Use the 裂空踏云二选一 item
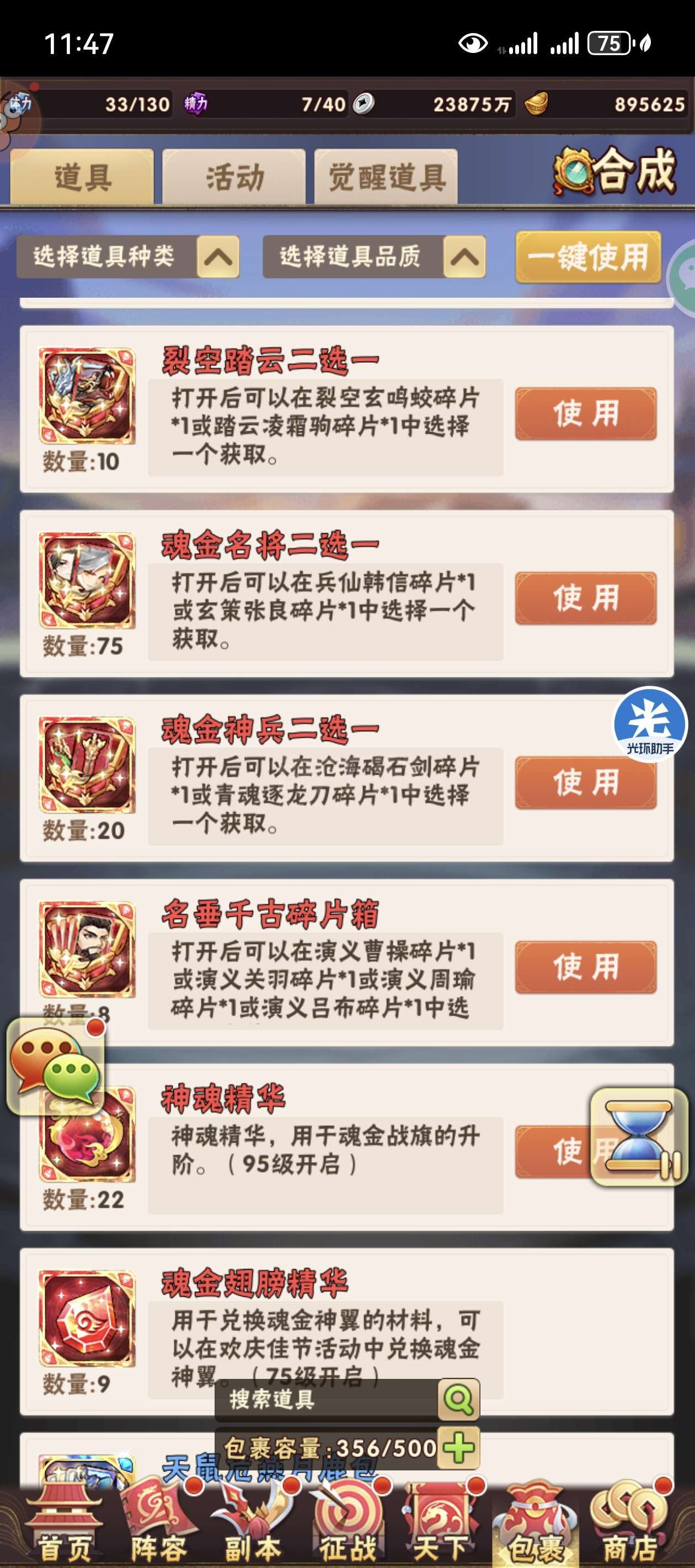Screen dimensions: 695x1568 [586, 414]
